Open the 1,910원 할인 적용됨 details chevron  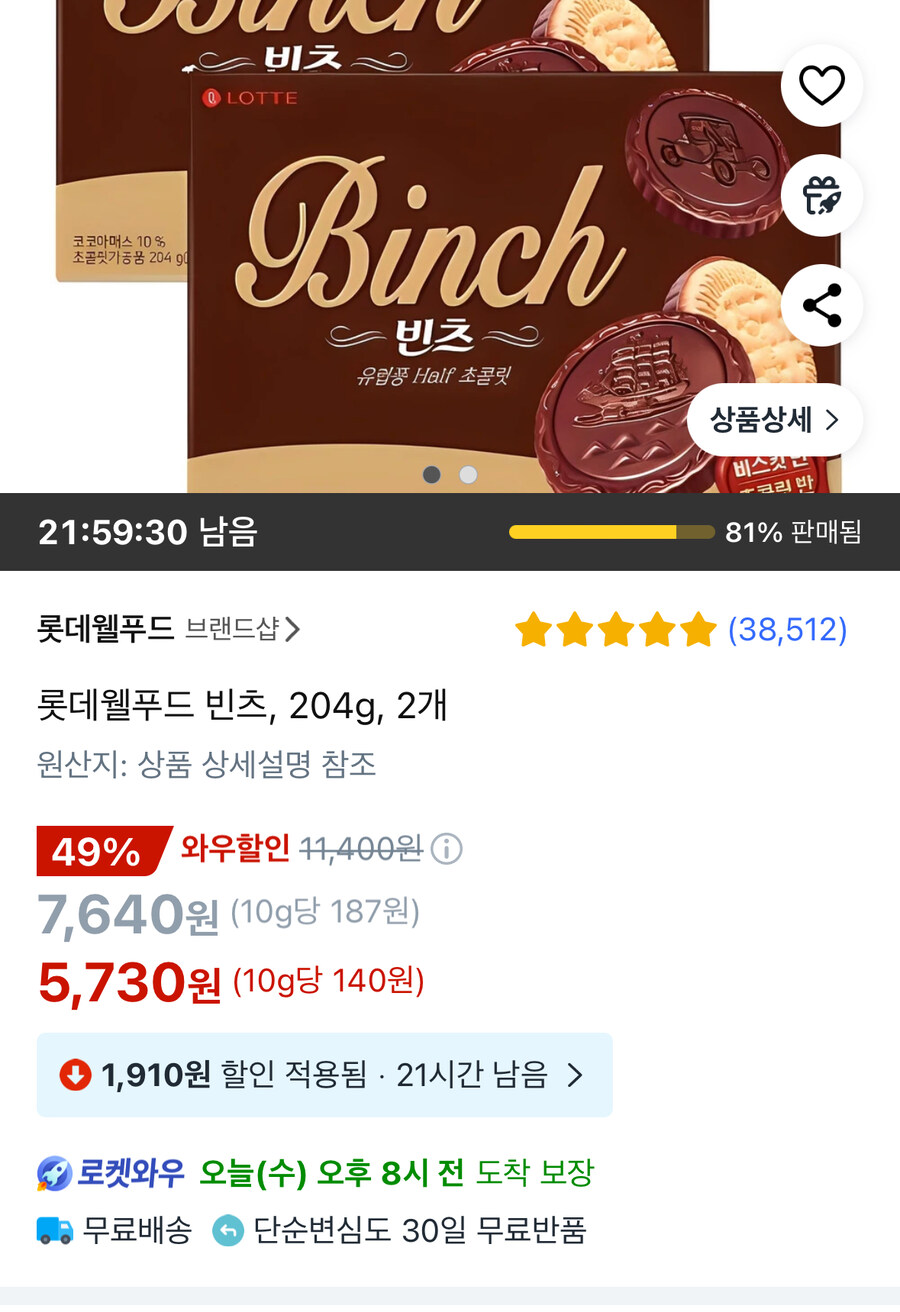(x=574, y=1074)
